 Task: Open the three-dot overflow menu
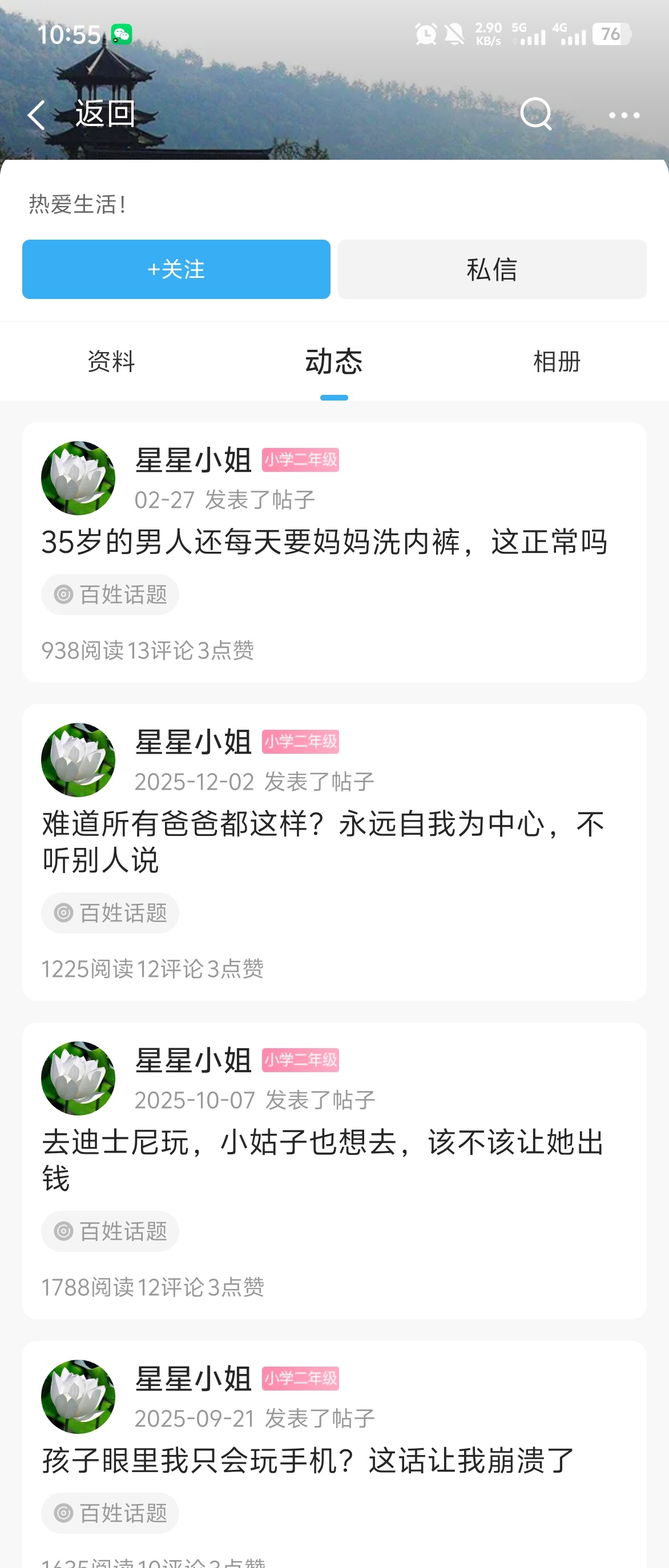tap(624, 115)
